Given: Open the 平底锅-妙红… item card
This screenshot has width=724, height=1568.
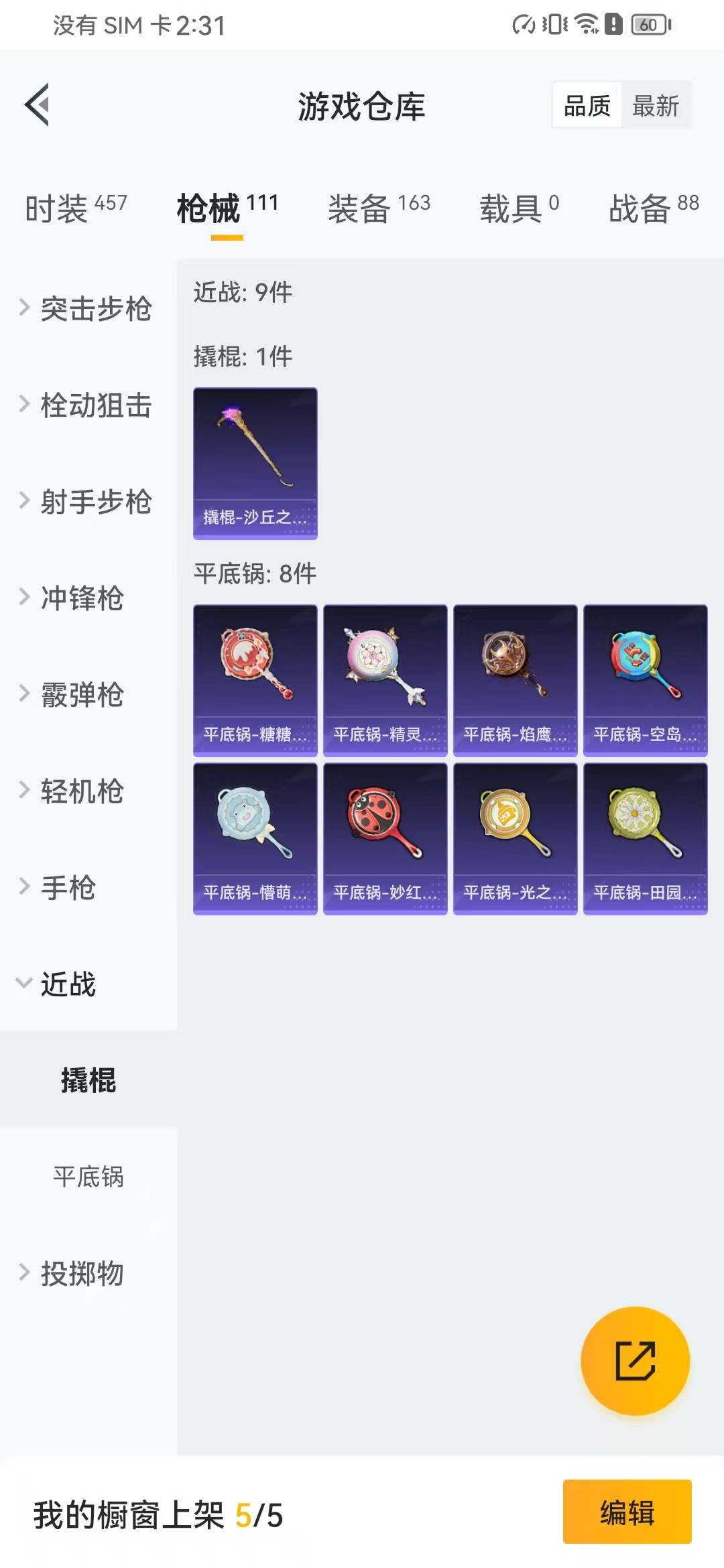Looking at the screenshot, I should 385,838.
